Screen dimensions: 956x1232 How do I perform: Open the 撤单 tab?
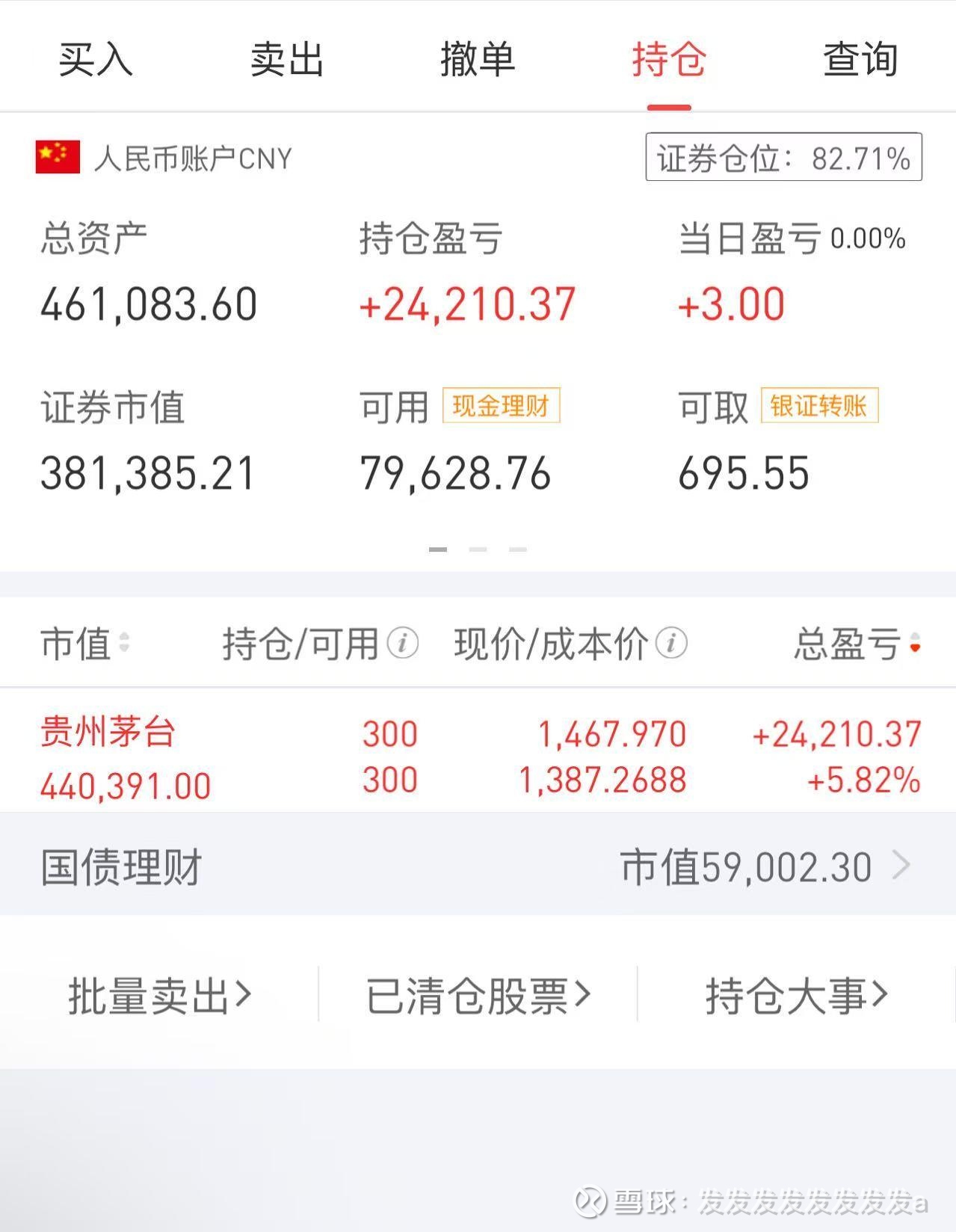pyautogui.click(x=478, y=59)
